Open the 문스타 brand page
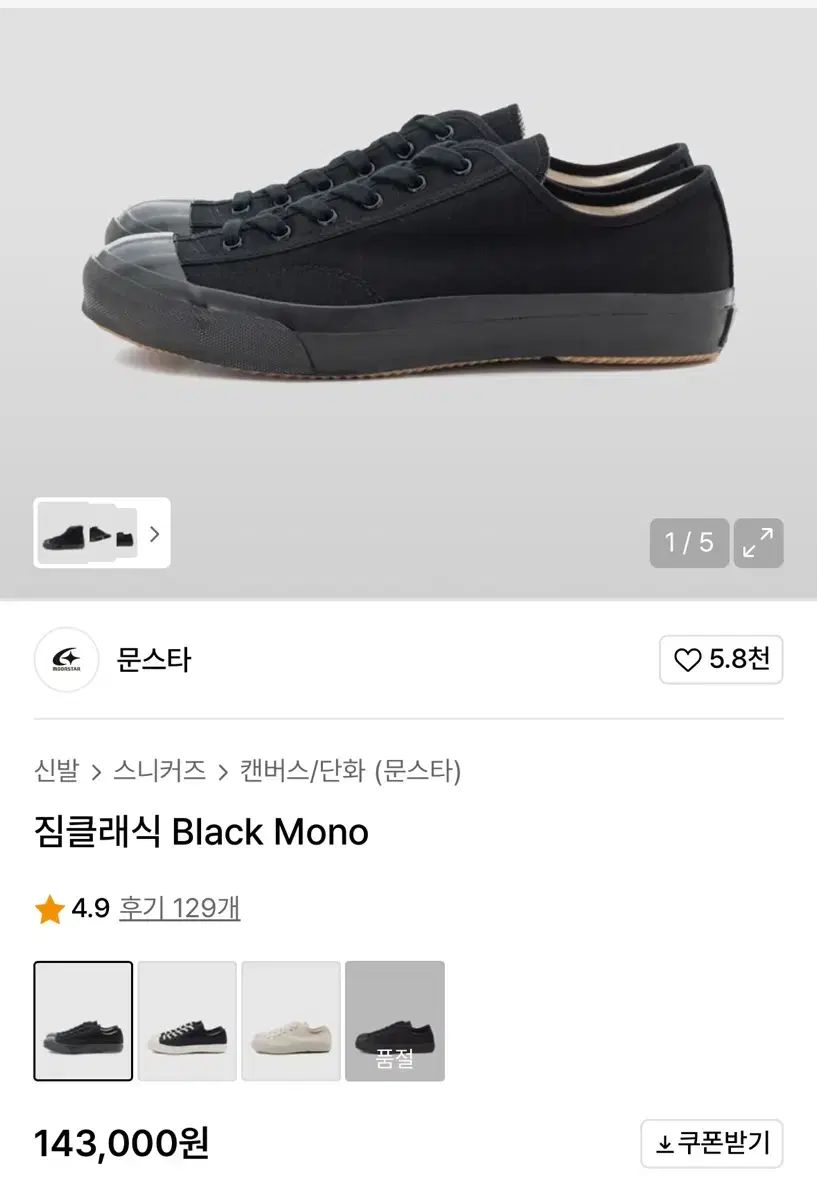Image resolution: width=817 pixels, height=1200 pixels. [x=153, y=660]
